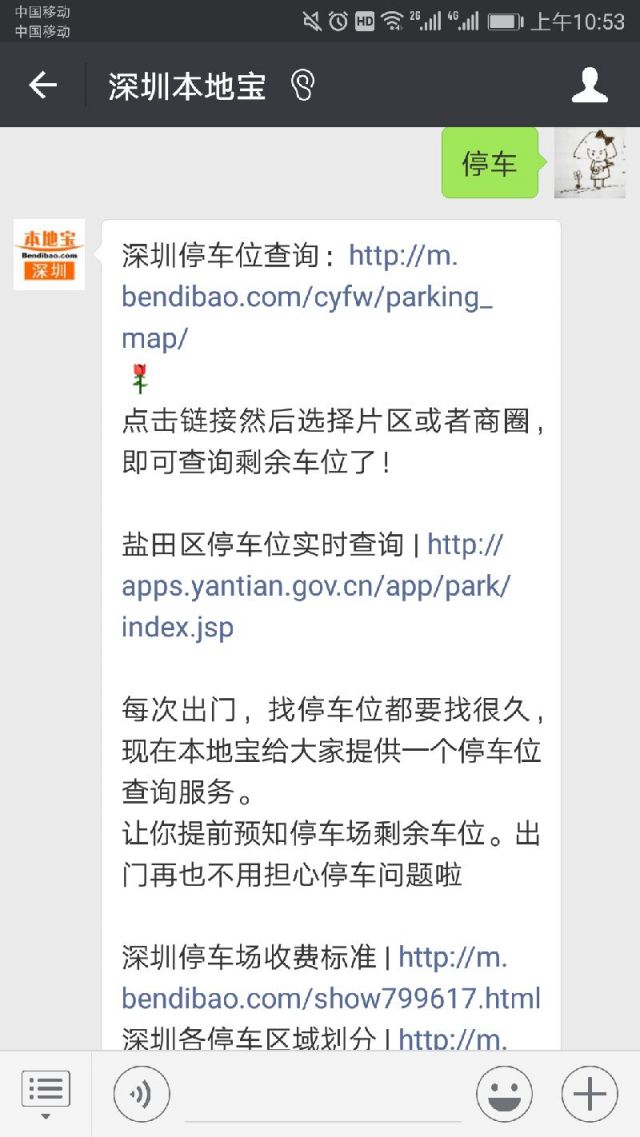Screen dimensions: 640x1137
Task: Tap my own avatar beside 停车
Action: click(x=589, y=163)
